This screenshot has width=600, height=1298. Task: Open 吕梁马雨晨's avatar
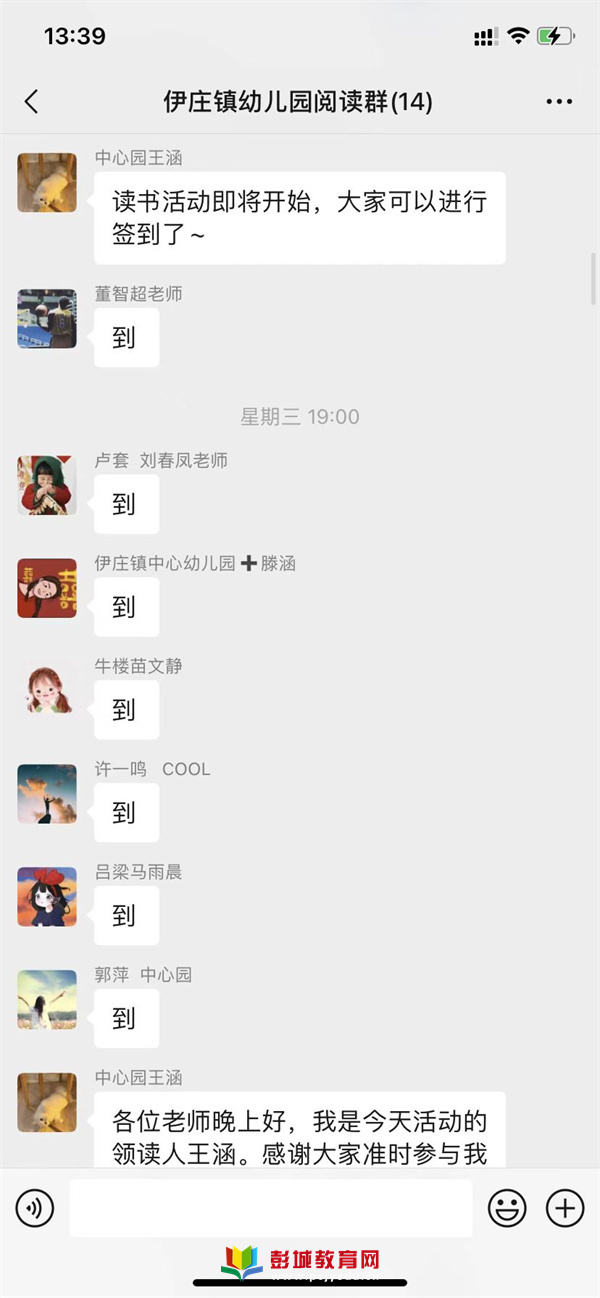point(47,897)
